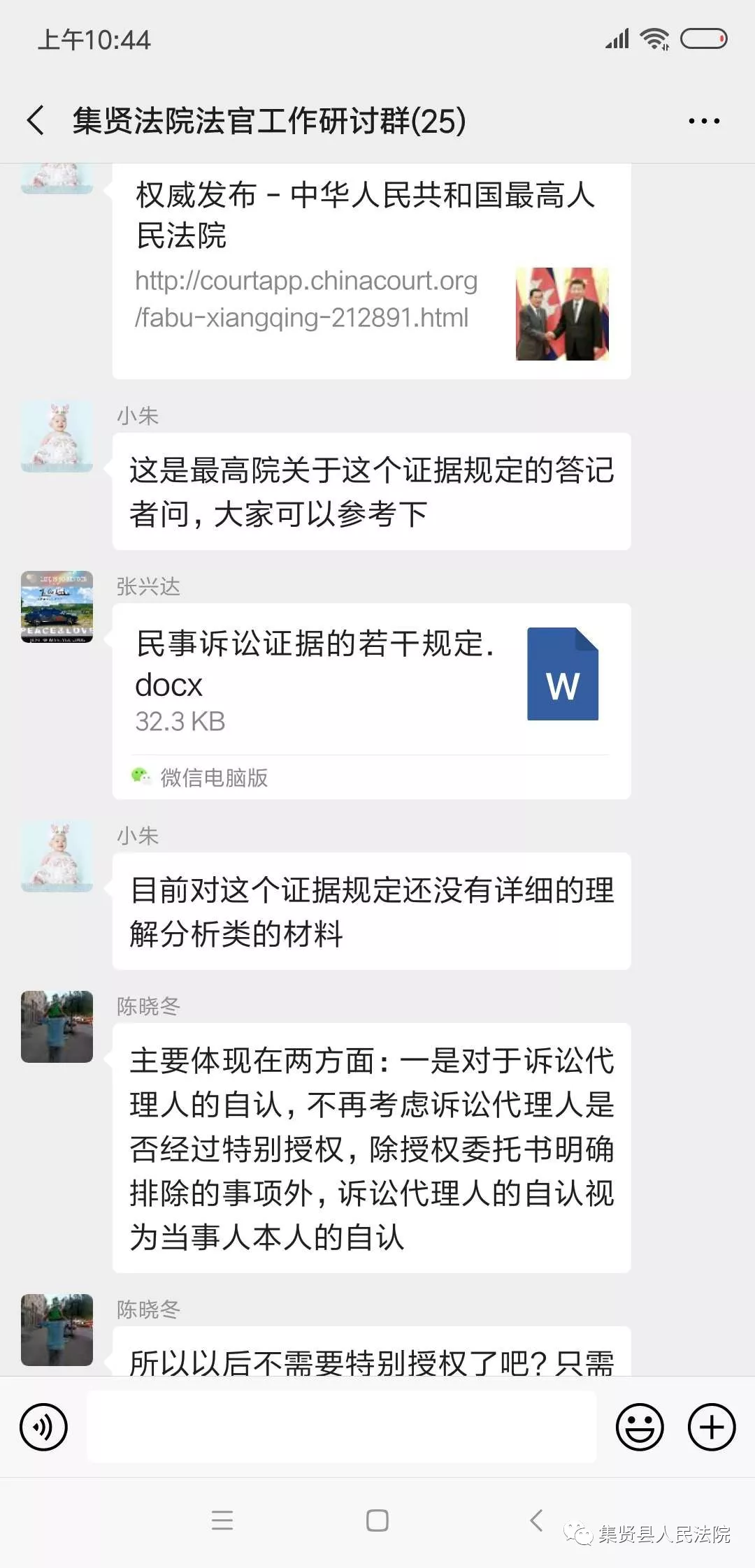Open the emoji picker
This screenshot has height=1568, width=755.
(x=639, y=1427)
